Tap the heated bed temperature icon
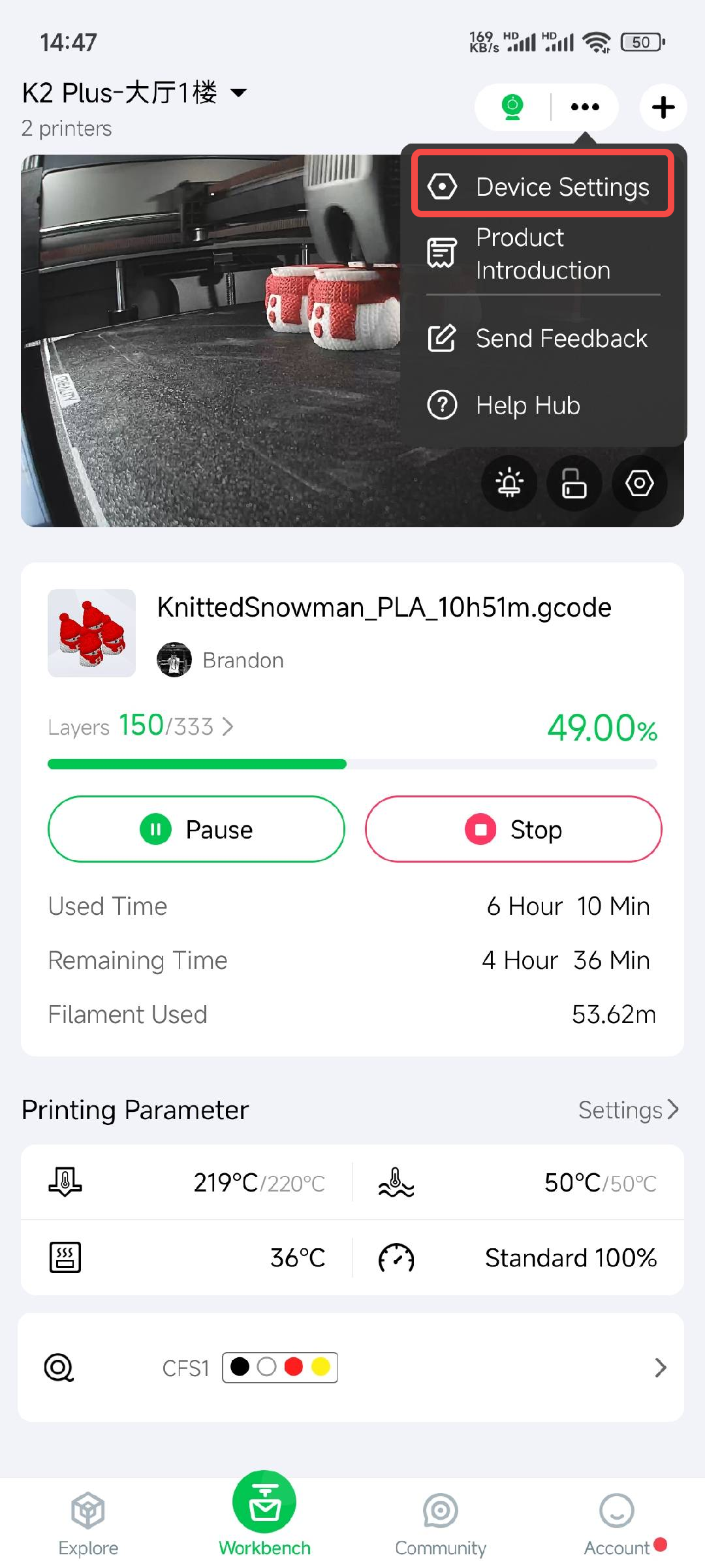Image resolution: width=705 pixels, height=1568 pixels. (394, 1182)
